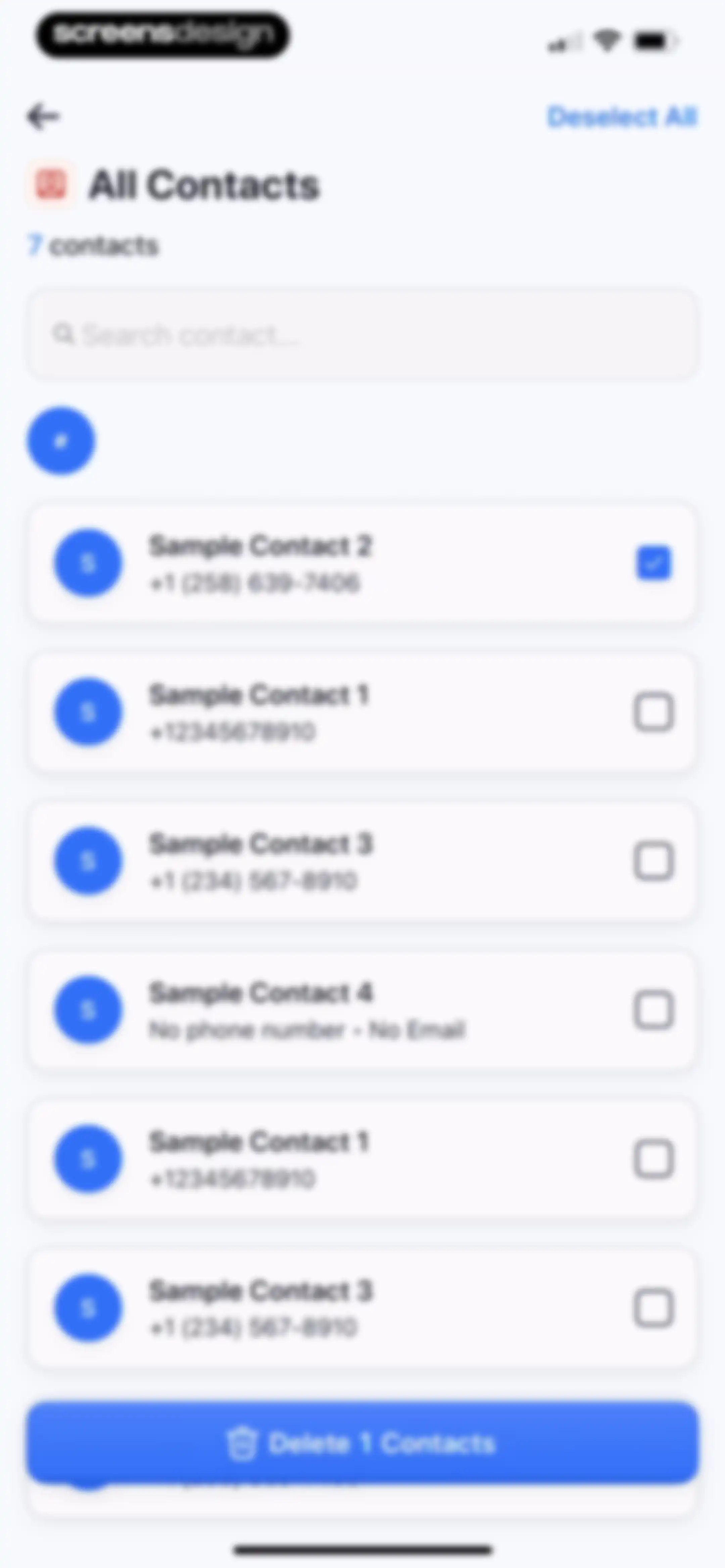Tap the Delete 1 Contacts button
Viewport: 725px width, 1568px height.
pyautogui.click(x=362, y=1443)
